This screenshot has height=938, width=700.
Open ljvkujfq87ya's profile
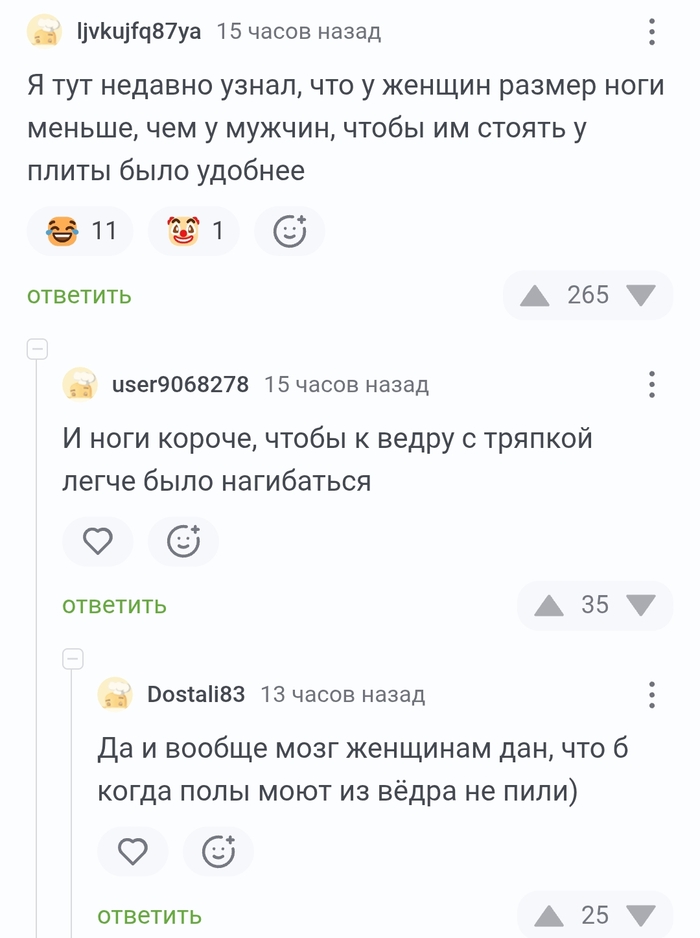(x=139, y=32)
